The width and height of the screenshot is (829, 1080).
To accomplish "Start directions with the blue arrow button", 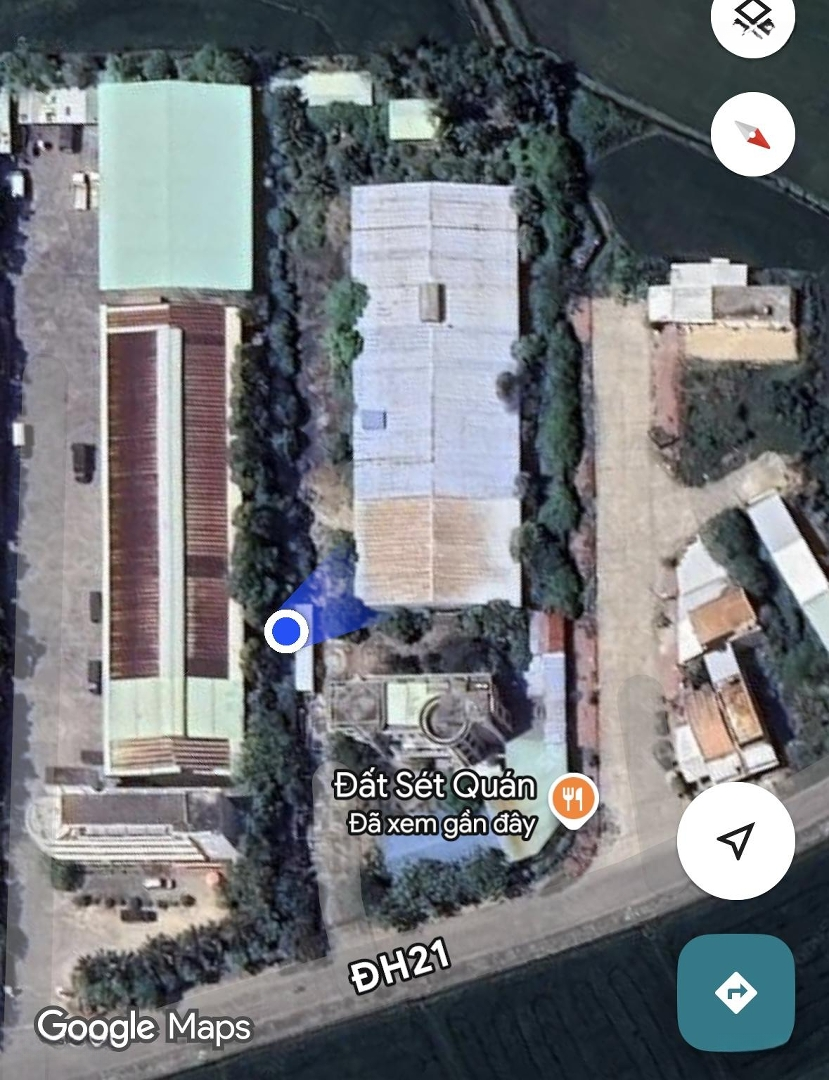I will click(x=736, y=992).
